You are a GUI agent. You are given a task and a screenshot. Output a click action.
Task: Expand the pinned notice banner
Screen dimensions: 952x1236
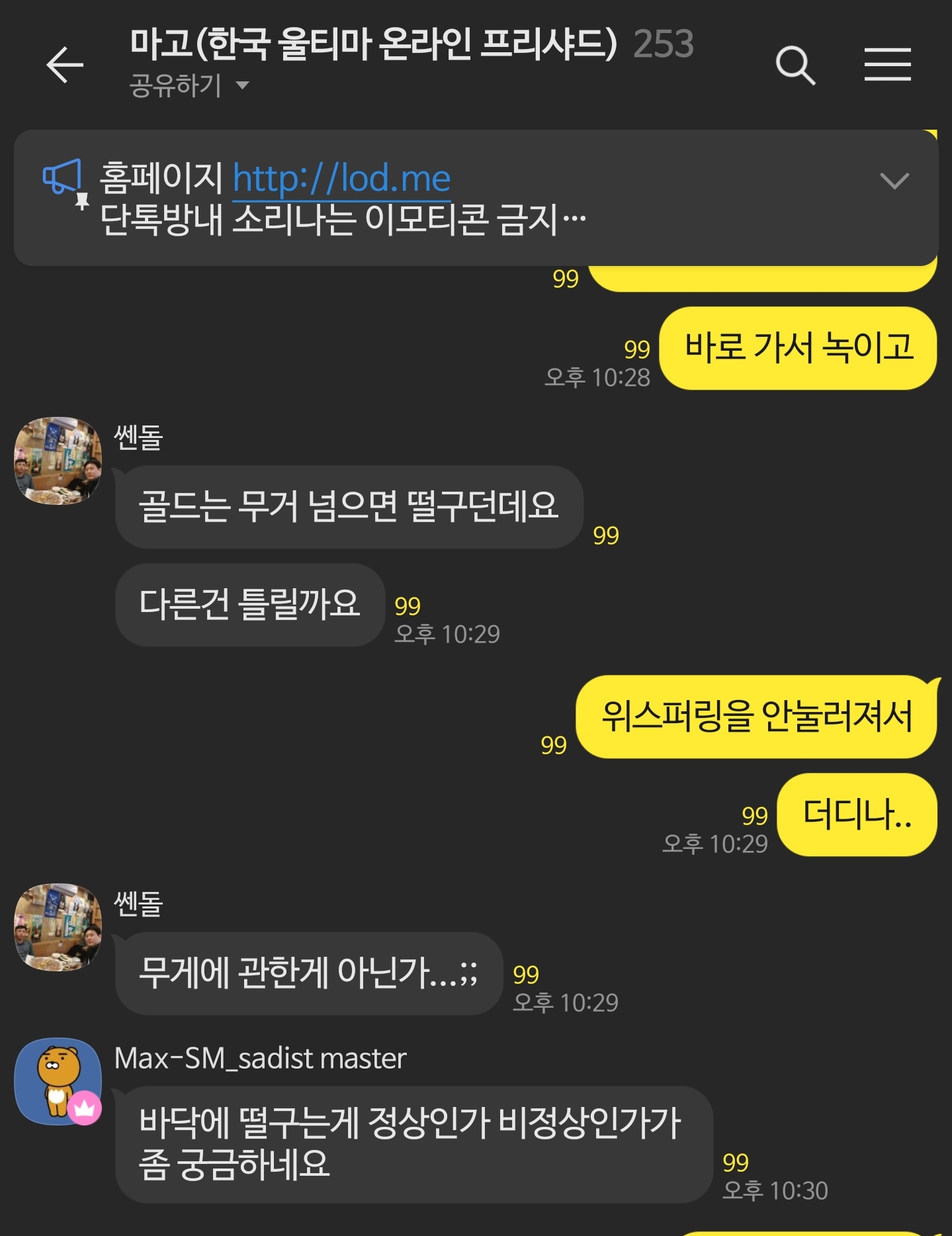click(894, 181)
